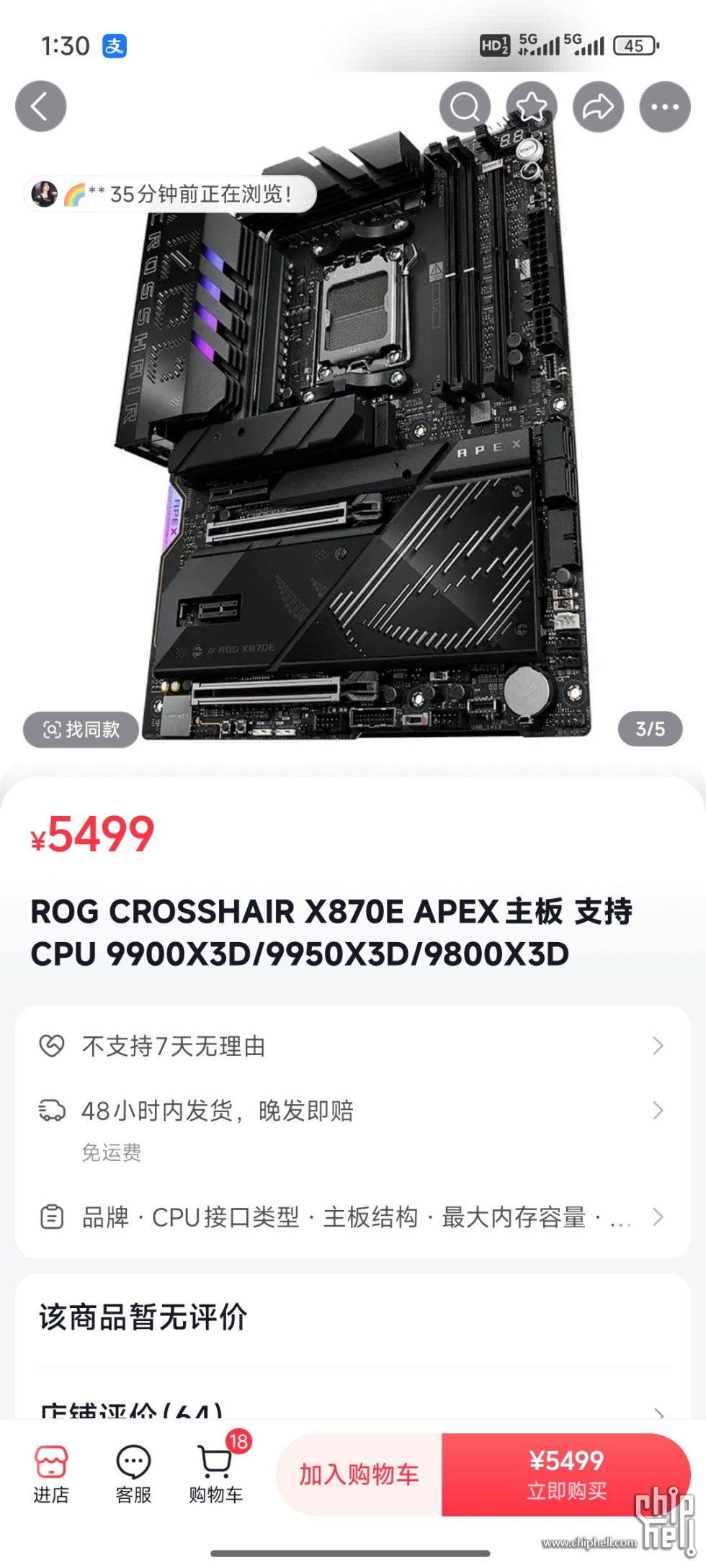Buy now with ¥5499 立即购买
This screenshot has width=706, height=1568.
(x=566, y=1474)
